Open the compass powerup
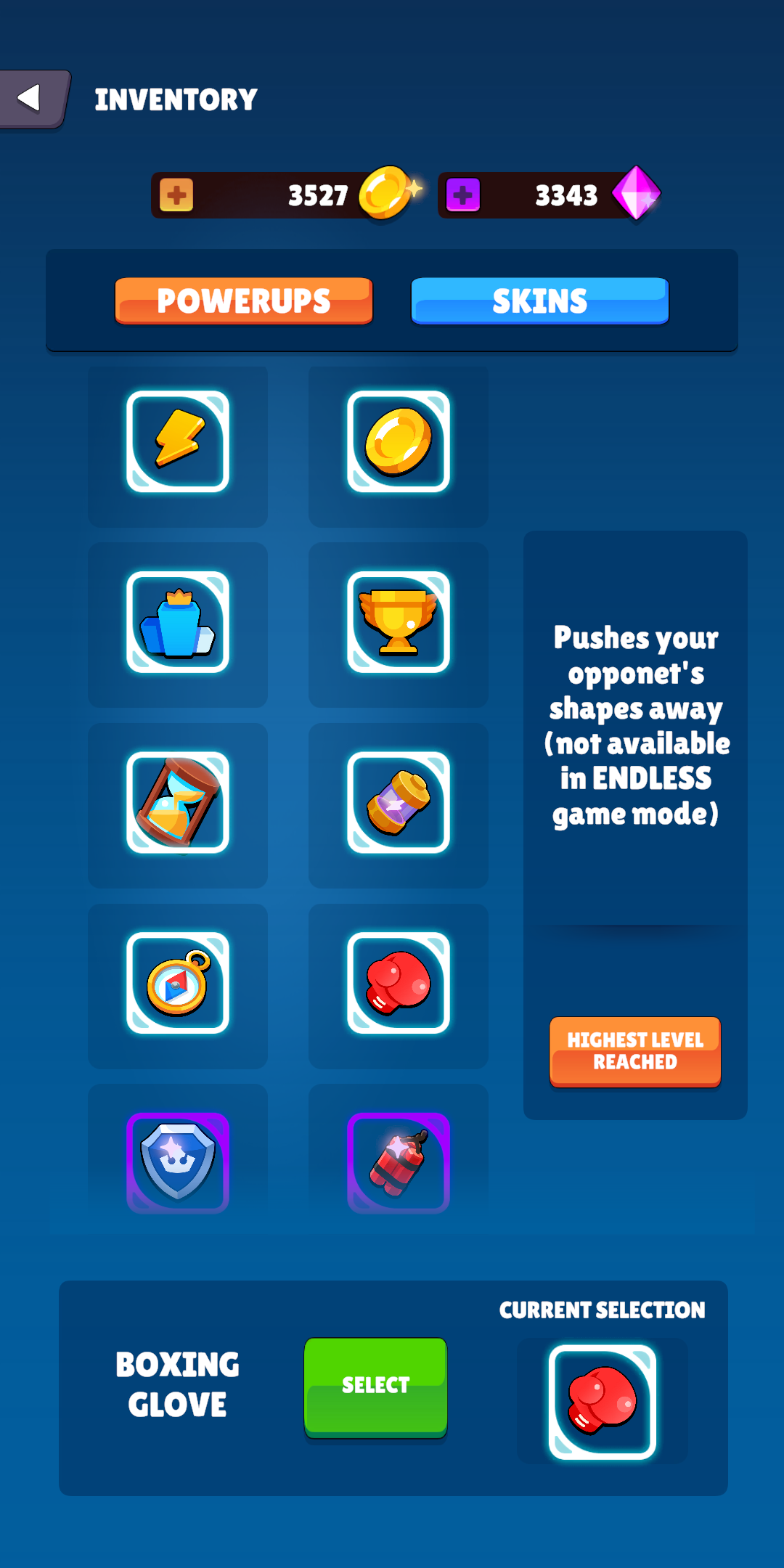 pyautogui.click(x=178, y=983)
